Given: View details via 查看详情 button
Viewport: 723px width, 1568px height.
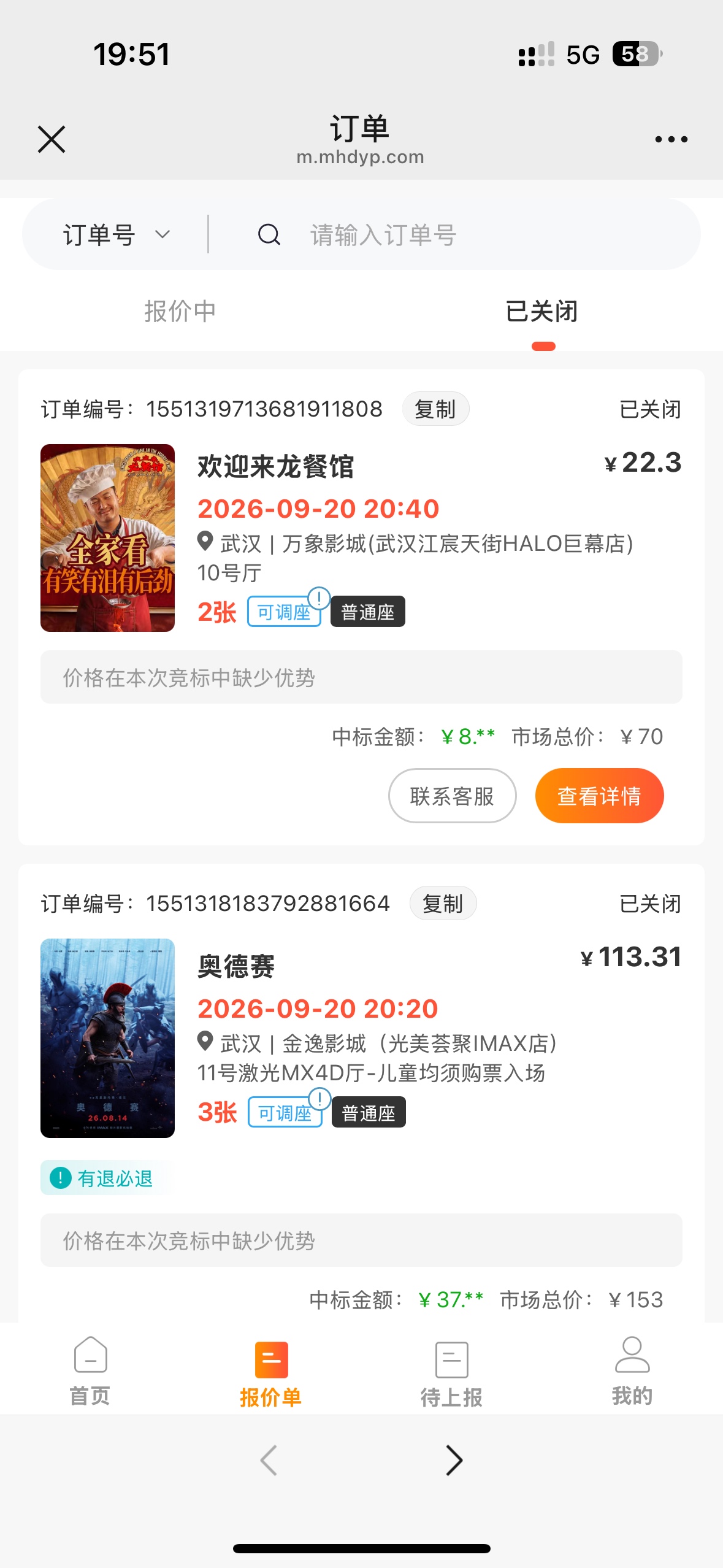Looking at the screenshot, I should [599, 796].
